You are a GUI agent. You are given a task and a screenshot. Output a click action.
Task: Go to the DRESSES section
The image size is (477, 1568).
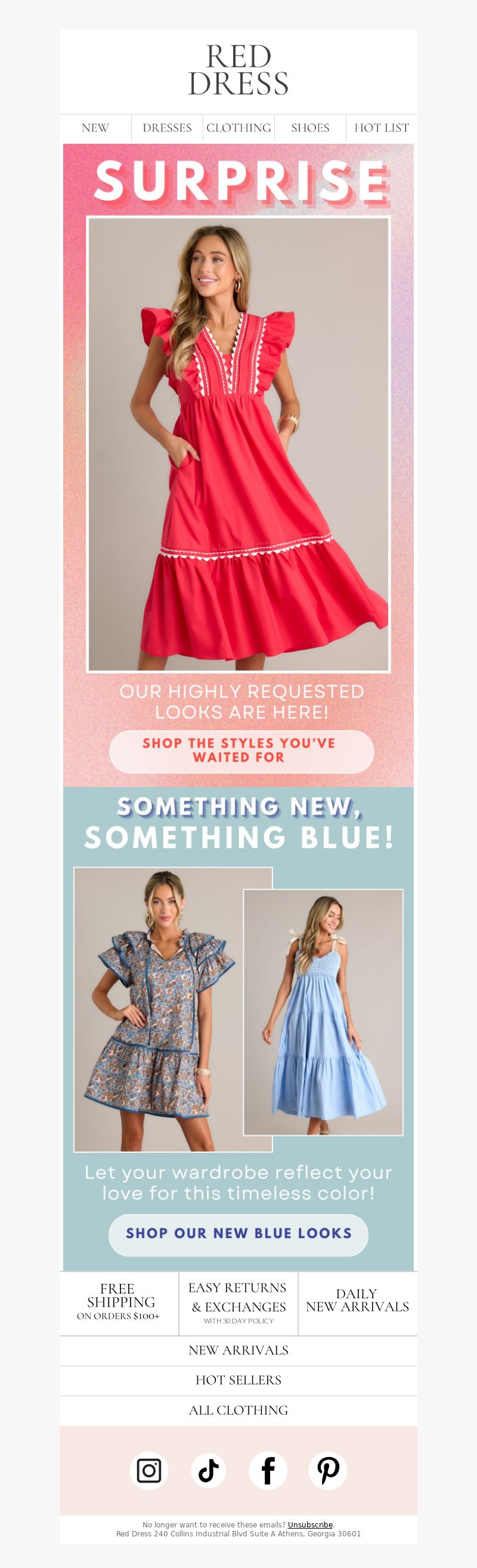167,128
